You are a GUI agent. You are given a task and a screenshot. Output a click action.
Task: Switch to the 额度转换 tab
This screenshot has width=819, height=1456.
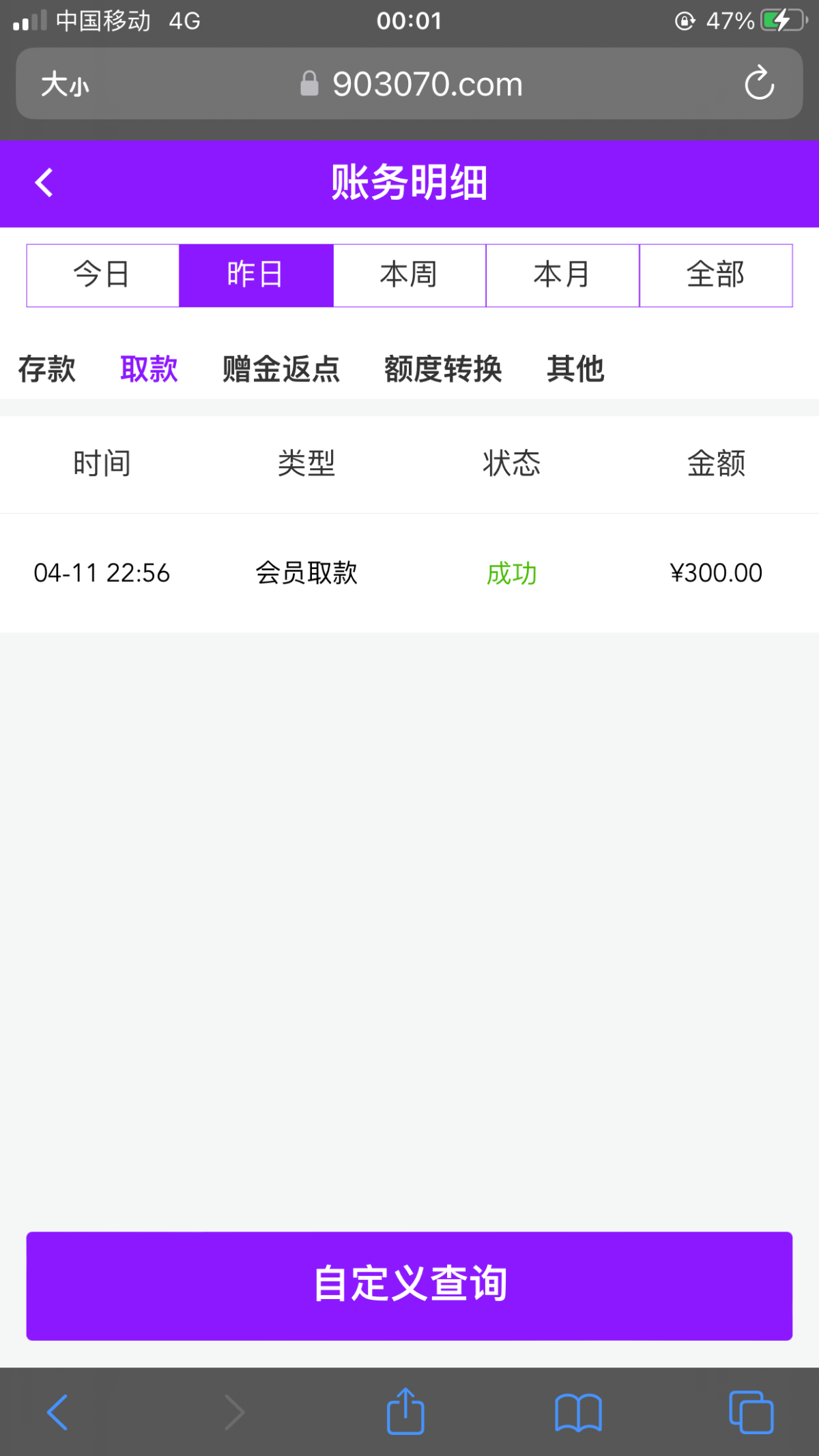(443, 369)
